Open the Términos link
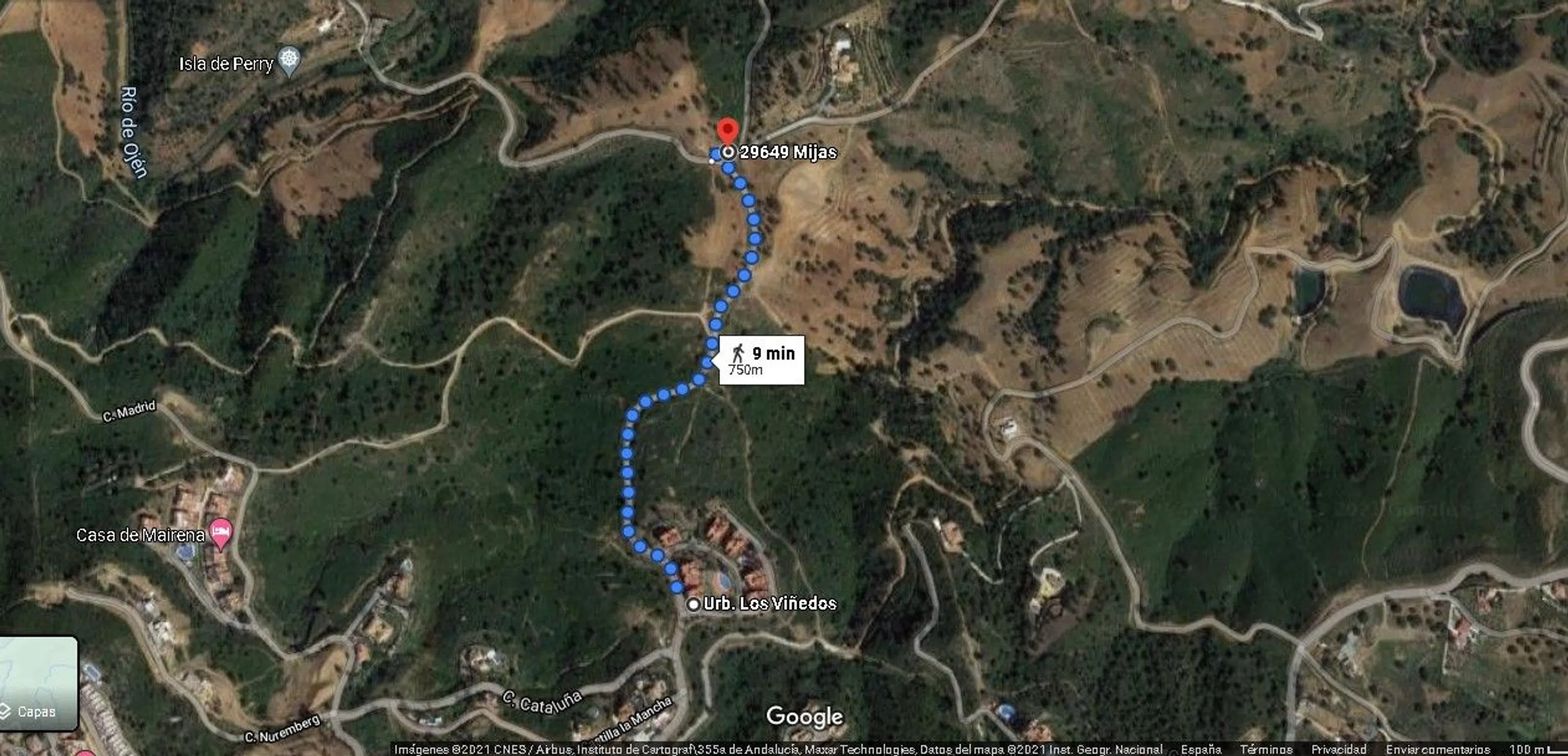This screenshot has width=1568, height=756. 1266,749
